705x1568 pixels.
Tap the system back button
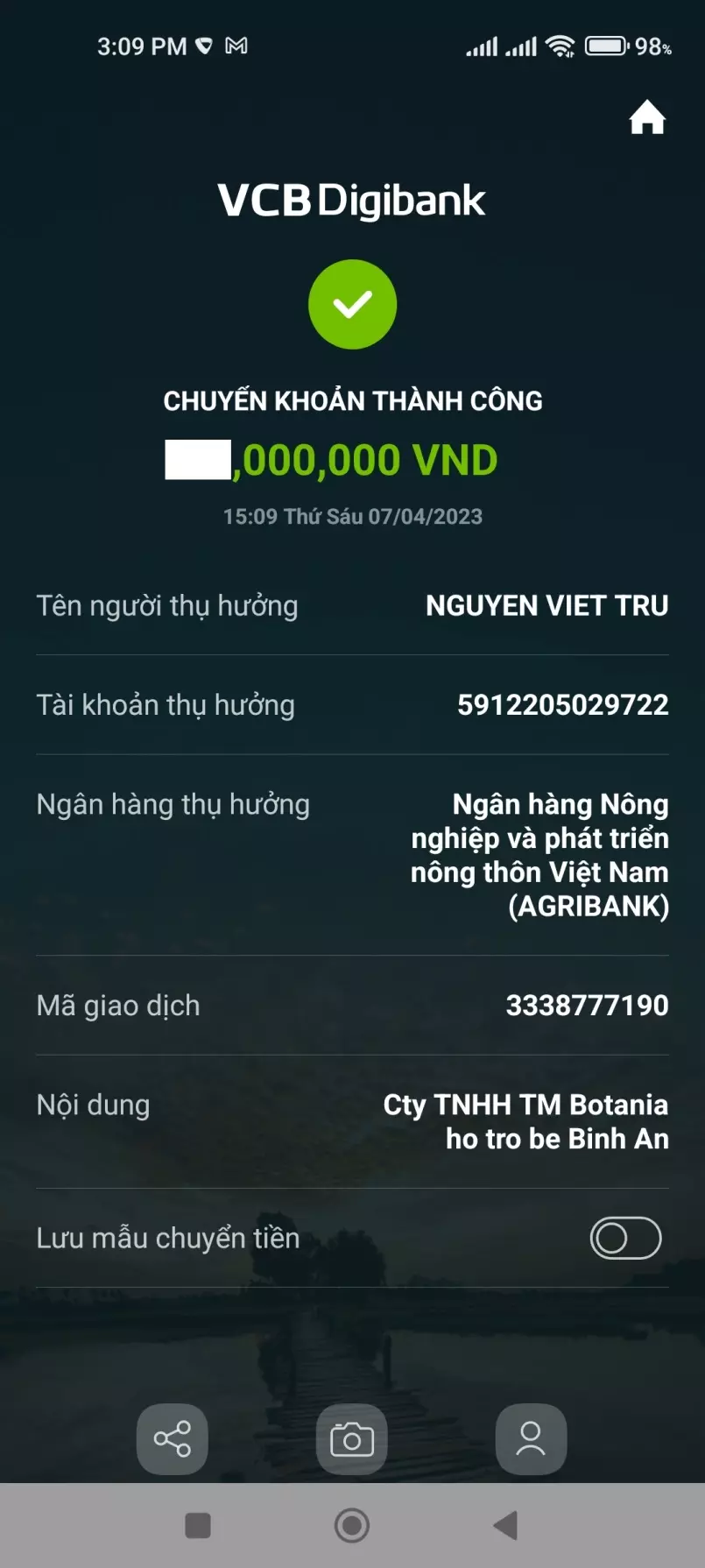(x=505, y=1525)
